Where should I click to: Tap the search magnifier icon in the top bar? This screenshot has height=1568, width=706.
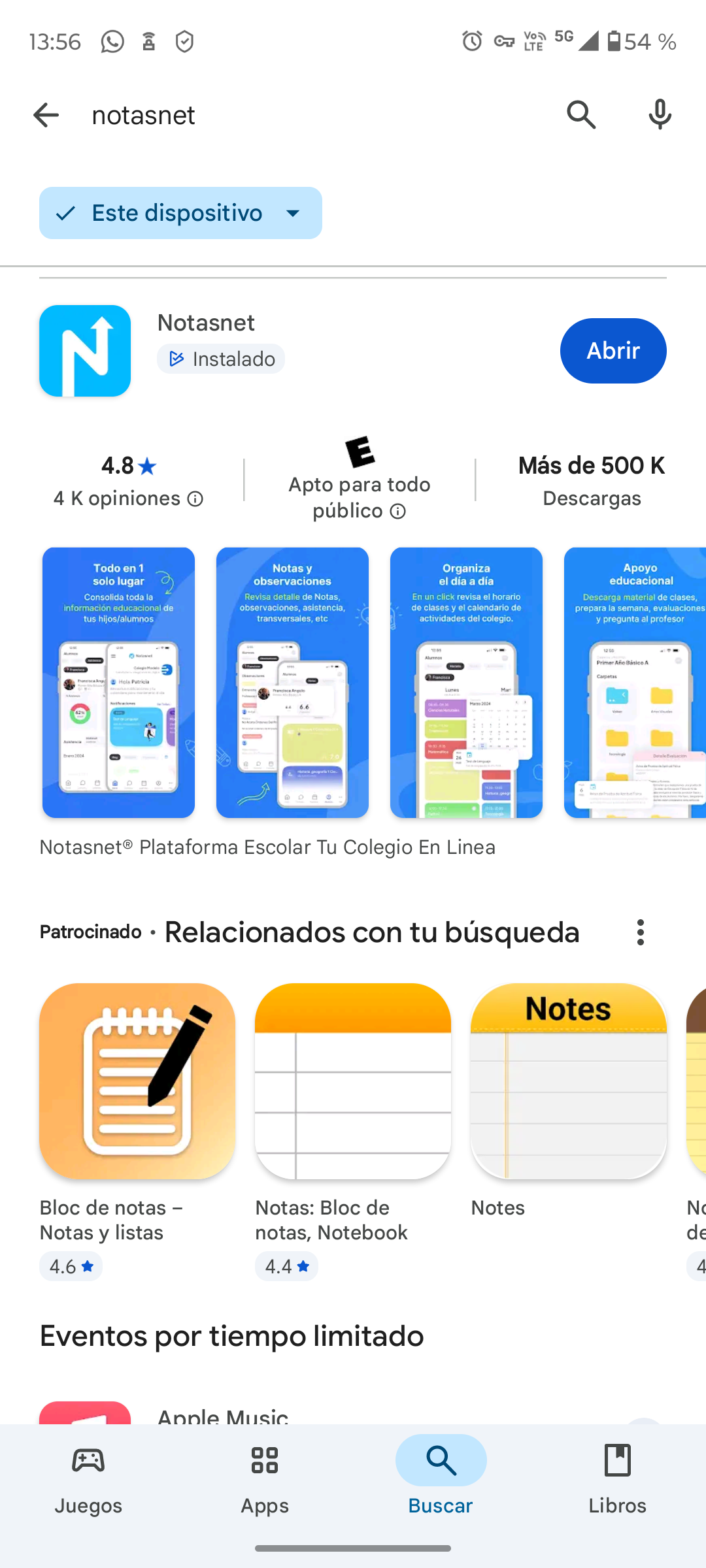pos(581,116)
